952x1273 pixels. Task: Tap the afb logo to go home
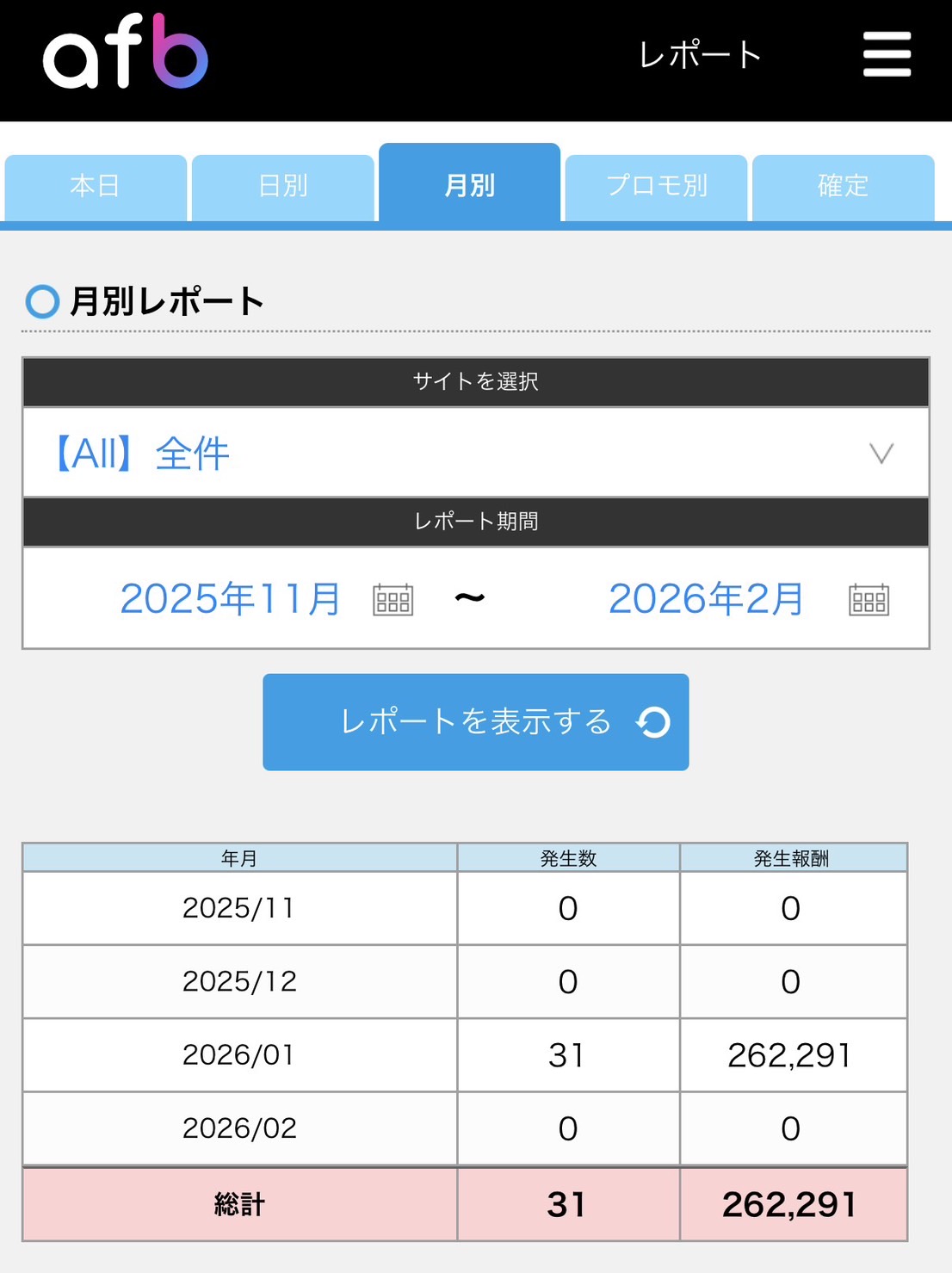pos(126,52)
